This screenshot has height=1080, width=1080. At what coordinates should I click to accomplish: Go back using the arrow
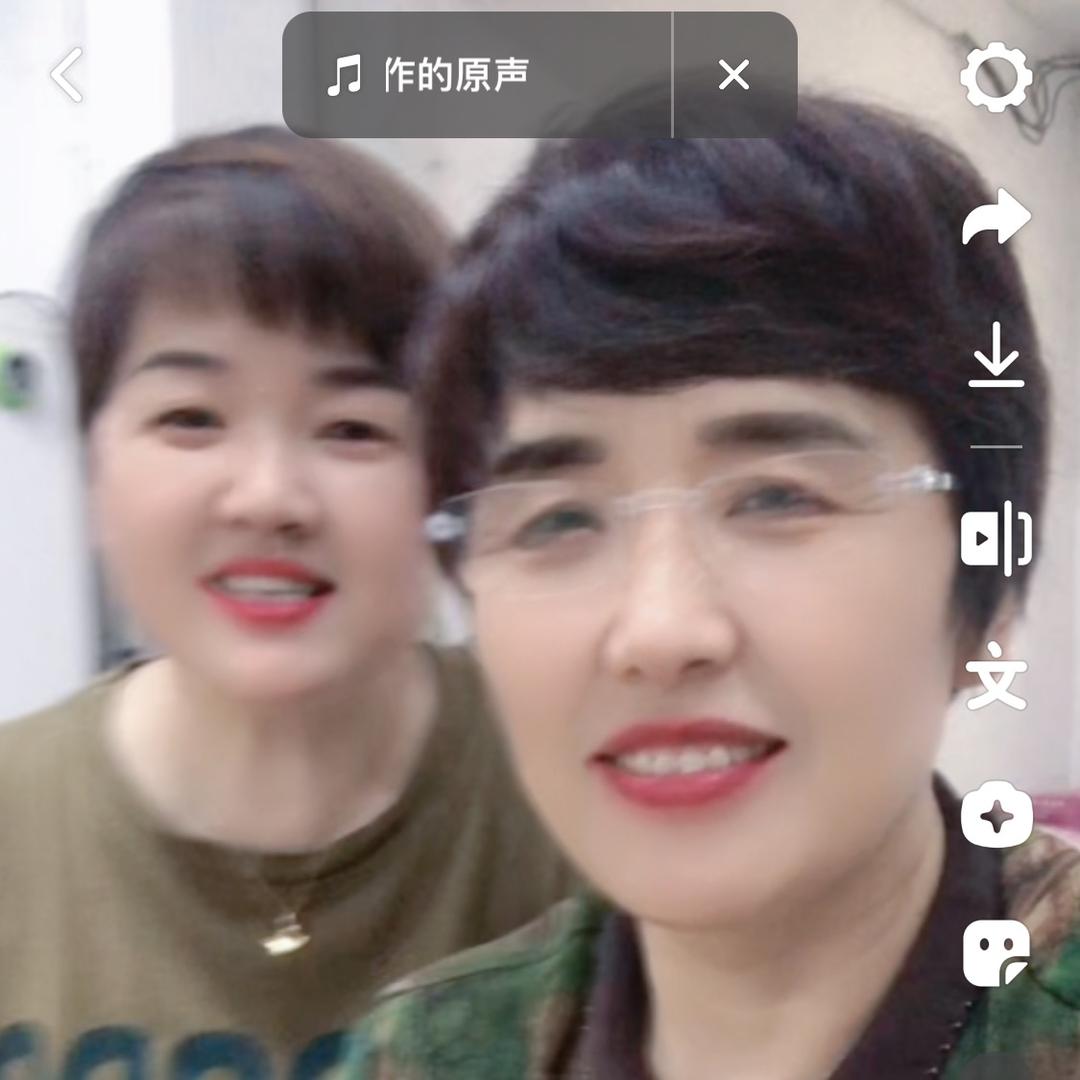pyautogui.click(x=67, y=76)
